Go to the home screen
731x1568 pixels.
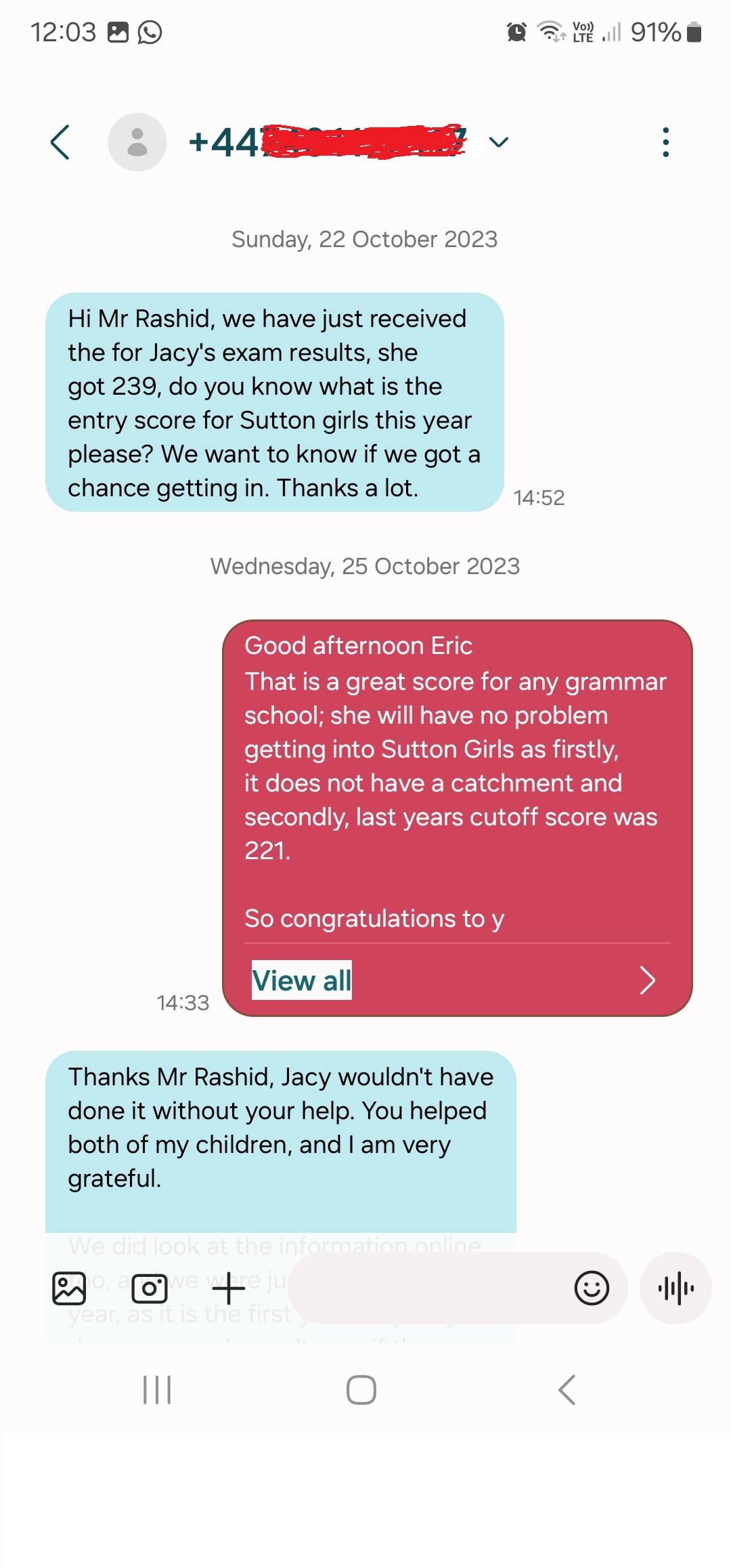361,1390
